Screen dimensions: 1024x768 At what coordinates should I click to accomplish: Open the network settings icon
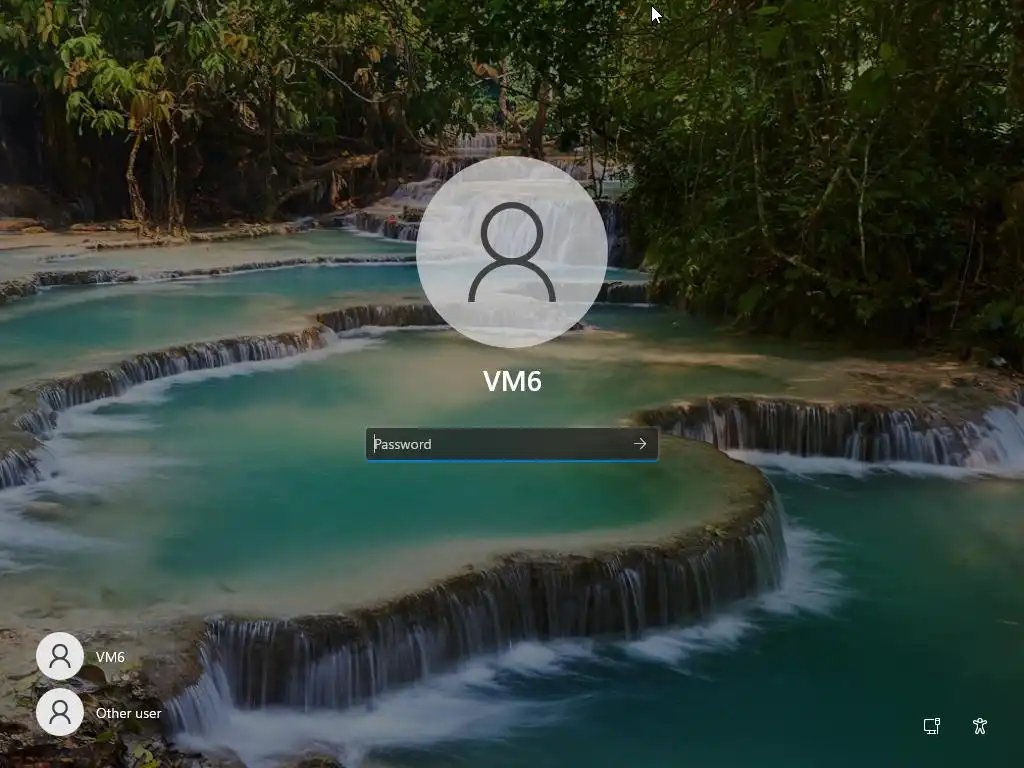(x=931, y=727)
